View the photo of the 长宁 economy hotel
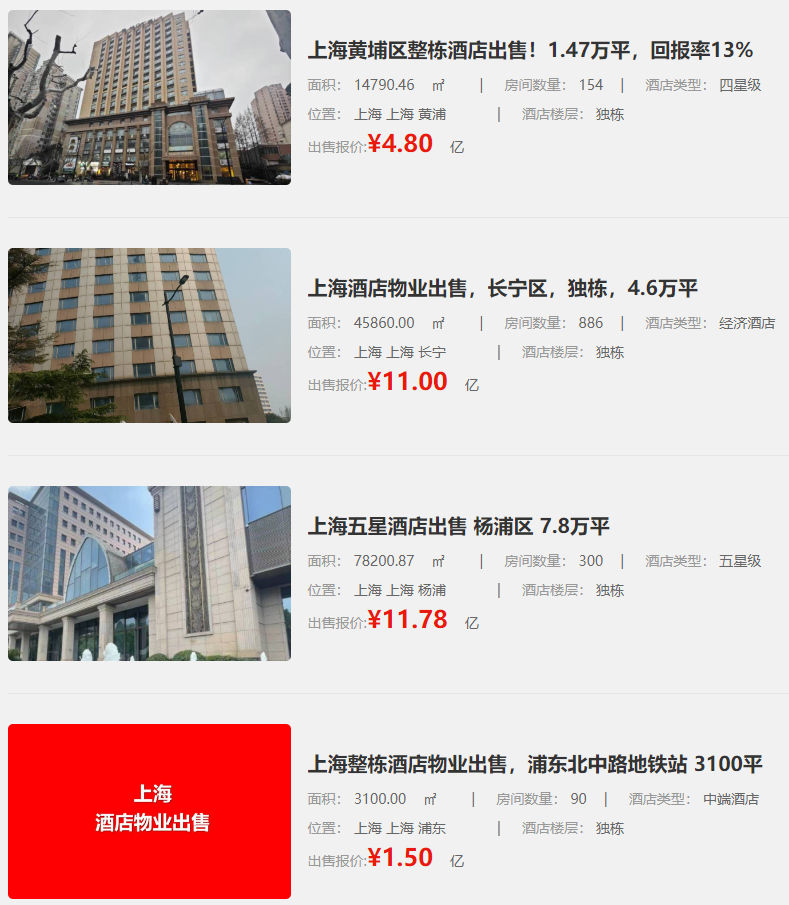 pos(149,335)
